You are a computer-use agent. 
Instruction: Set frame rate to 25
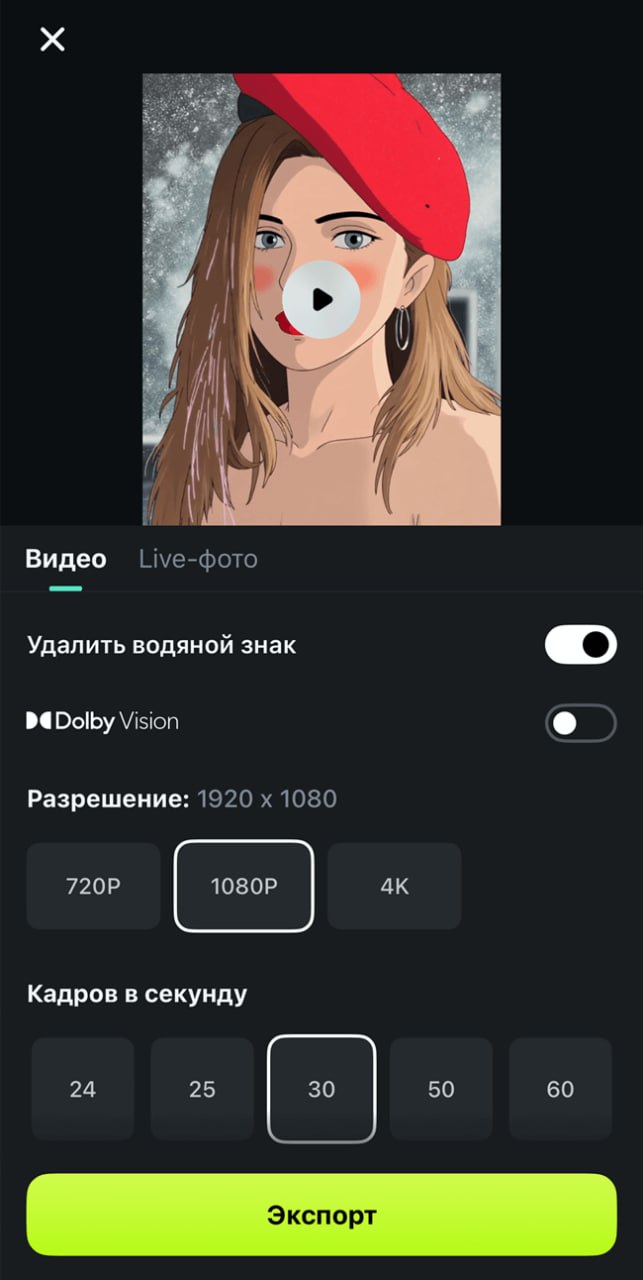point(202,1089)
